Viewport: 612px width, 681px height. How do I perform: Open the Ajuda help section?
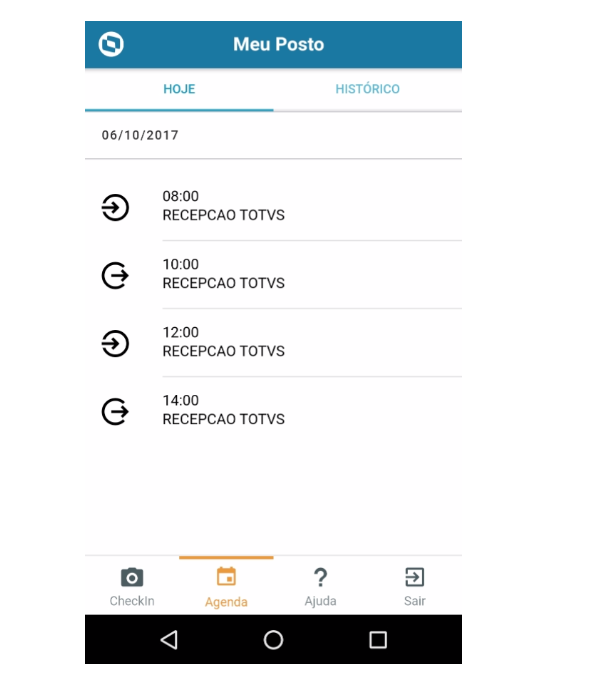pyautogui.click(x=320, y=586)
